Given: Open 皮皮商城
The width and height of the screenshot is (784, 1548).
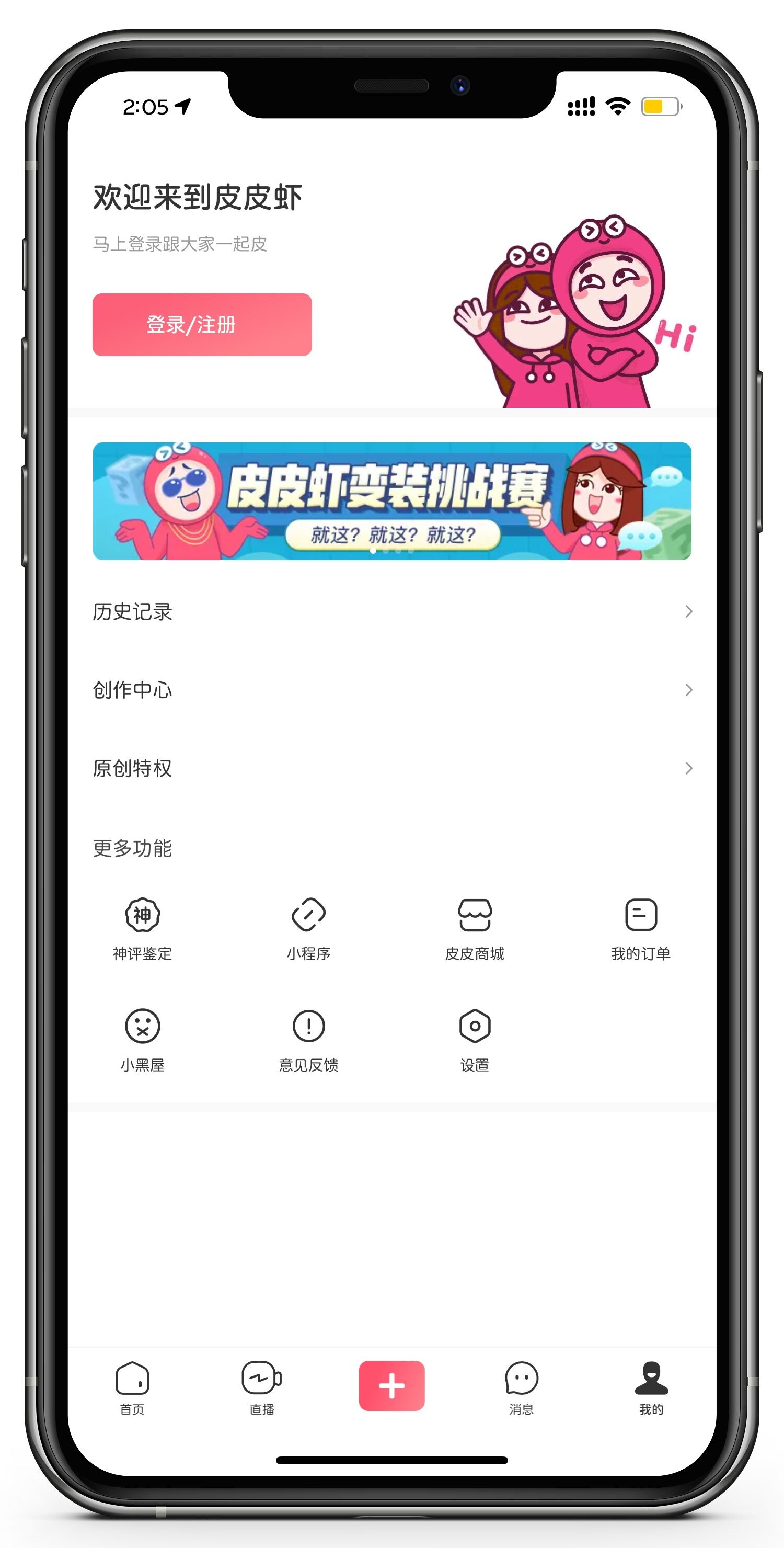Looking at the screenshot, I should point(475,928).
